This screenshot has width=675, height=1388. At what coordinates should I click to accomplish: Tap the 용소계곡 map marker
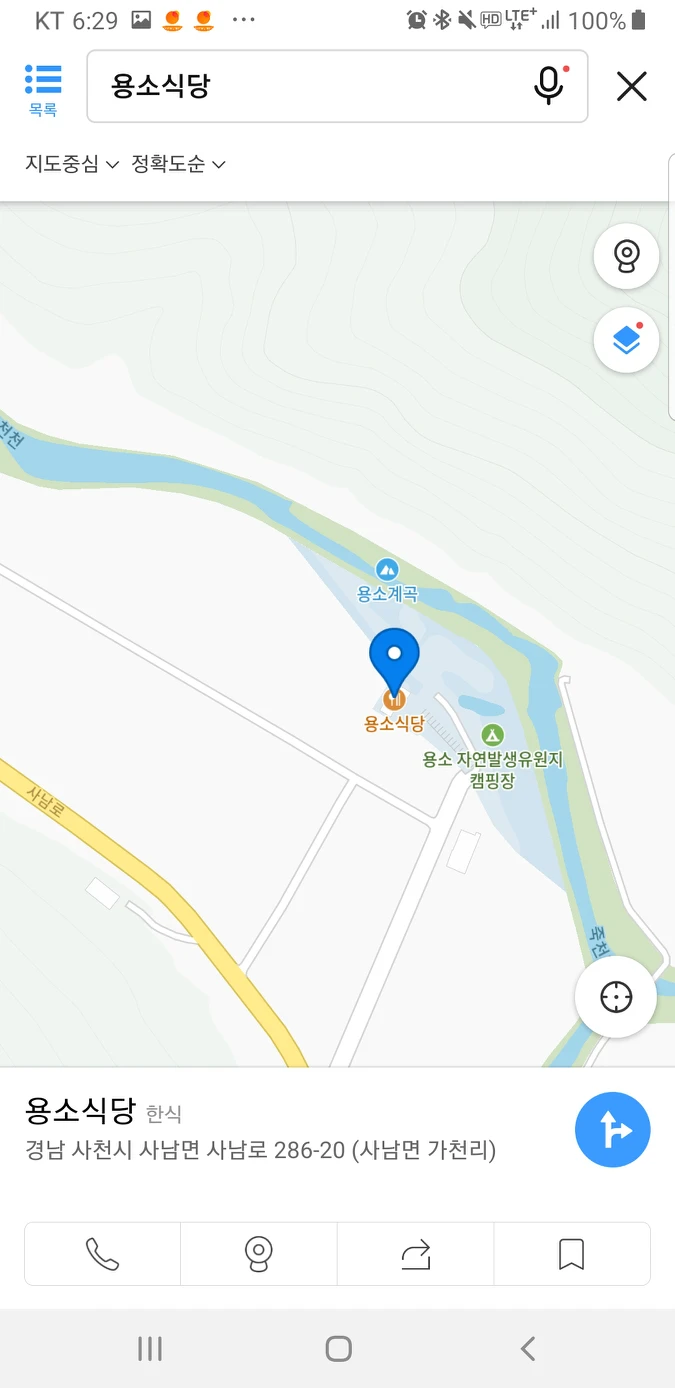pos(387,571)
